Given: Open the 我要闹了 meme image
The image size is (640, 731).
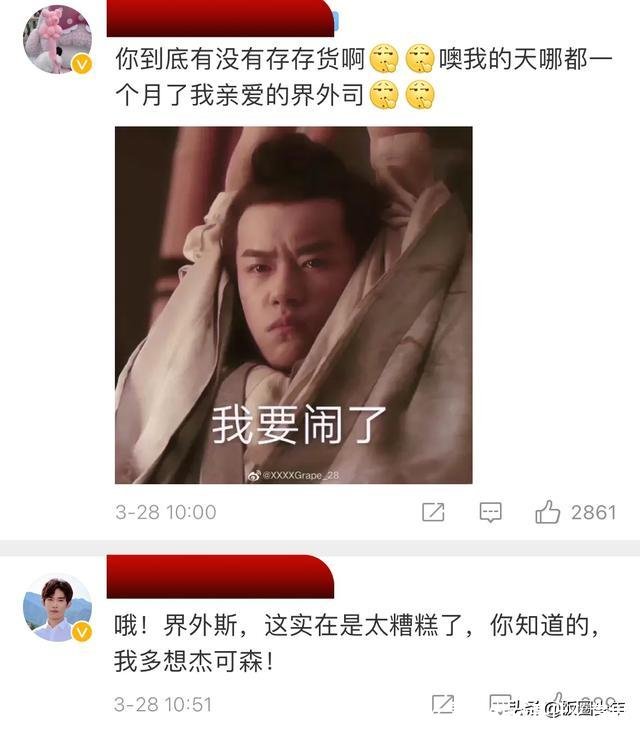Looking at the screenshot, I should (x=293, y=305).
